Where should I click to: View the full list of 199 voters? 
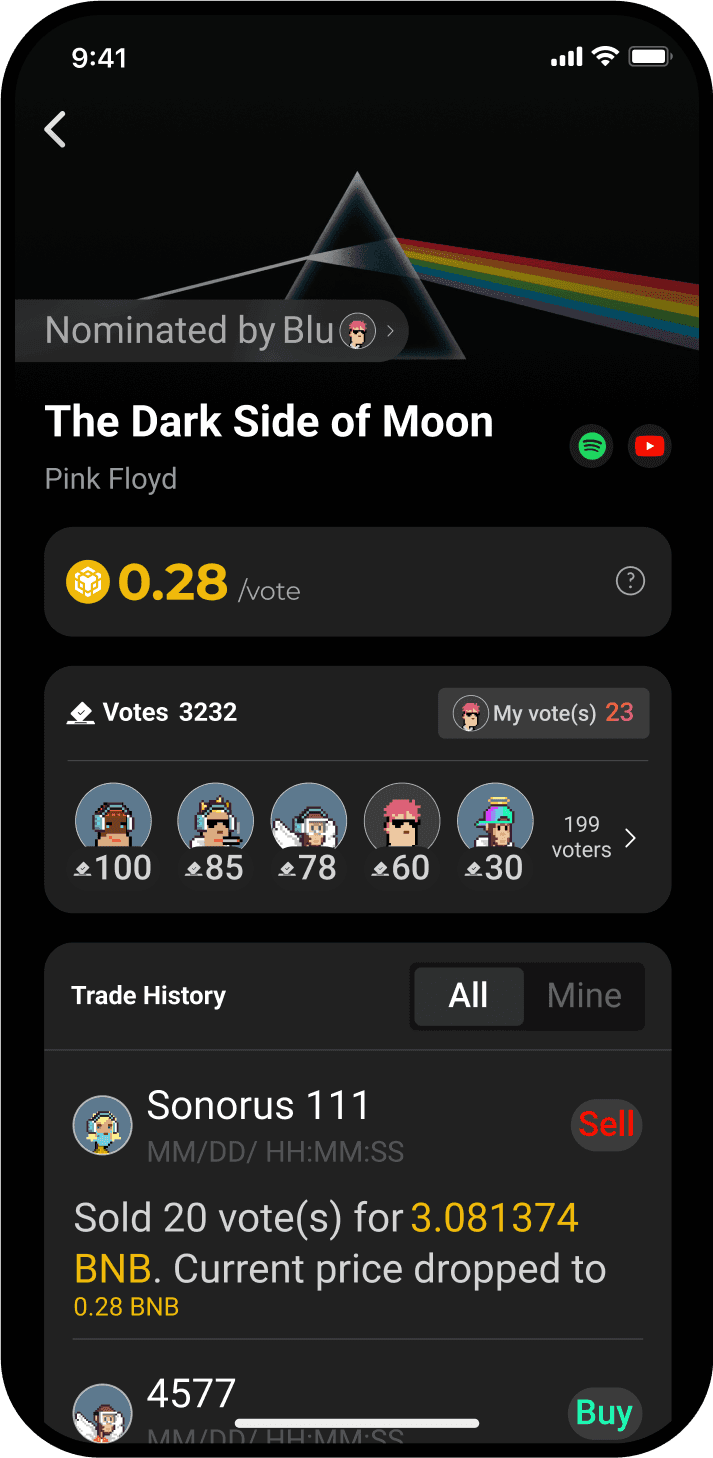tap(596, 838)
